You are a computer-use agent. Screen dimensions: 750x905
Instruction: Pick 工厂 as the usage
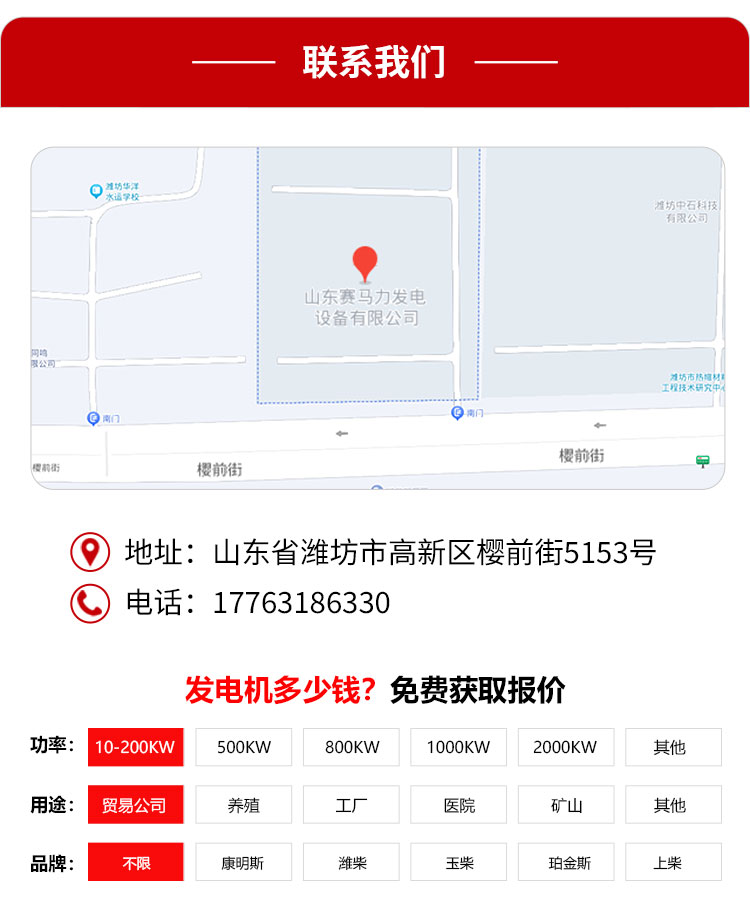click(351, 805)
